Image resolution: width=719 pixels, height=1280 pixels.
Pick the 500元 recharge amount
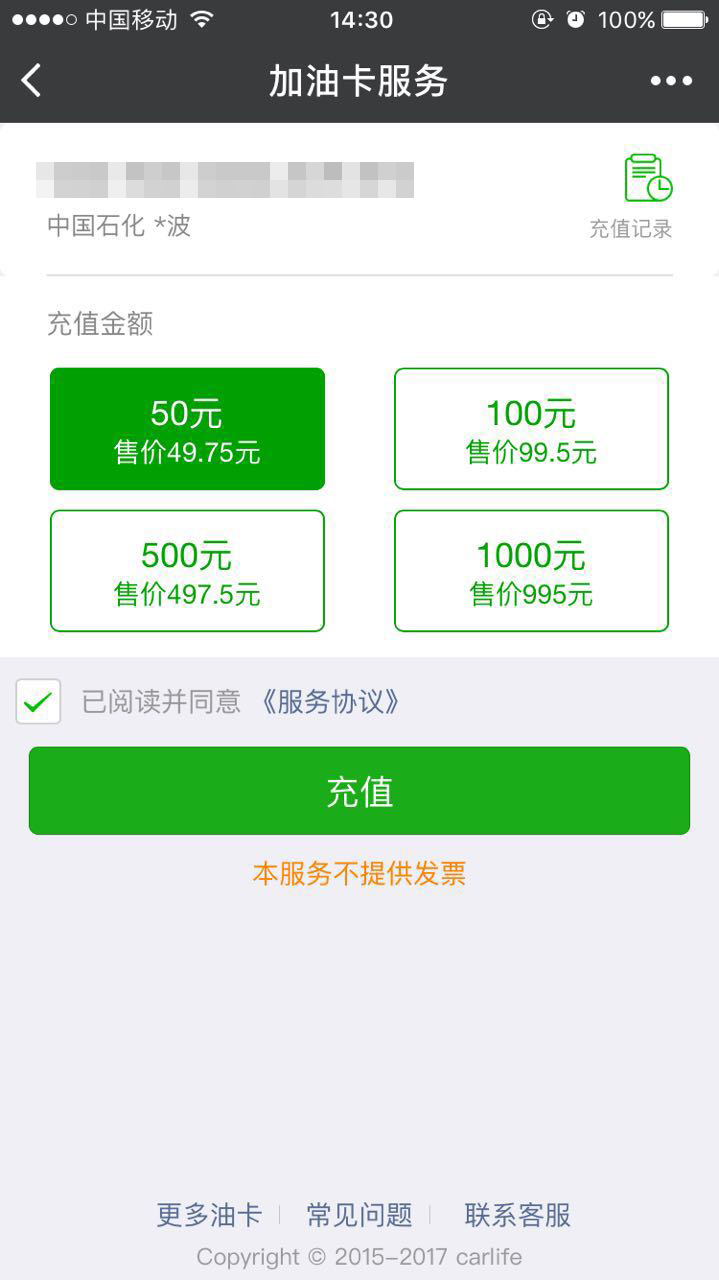coord(187,571)
